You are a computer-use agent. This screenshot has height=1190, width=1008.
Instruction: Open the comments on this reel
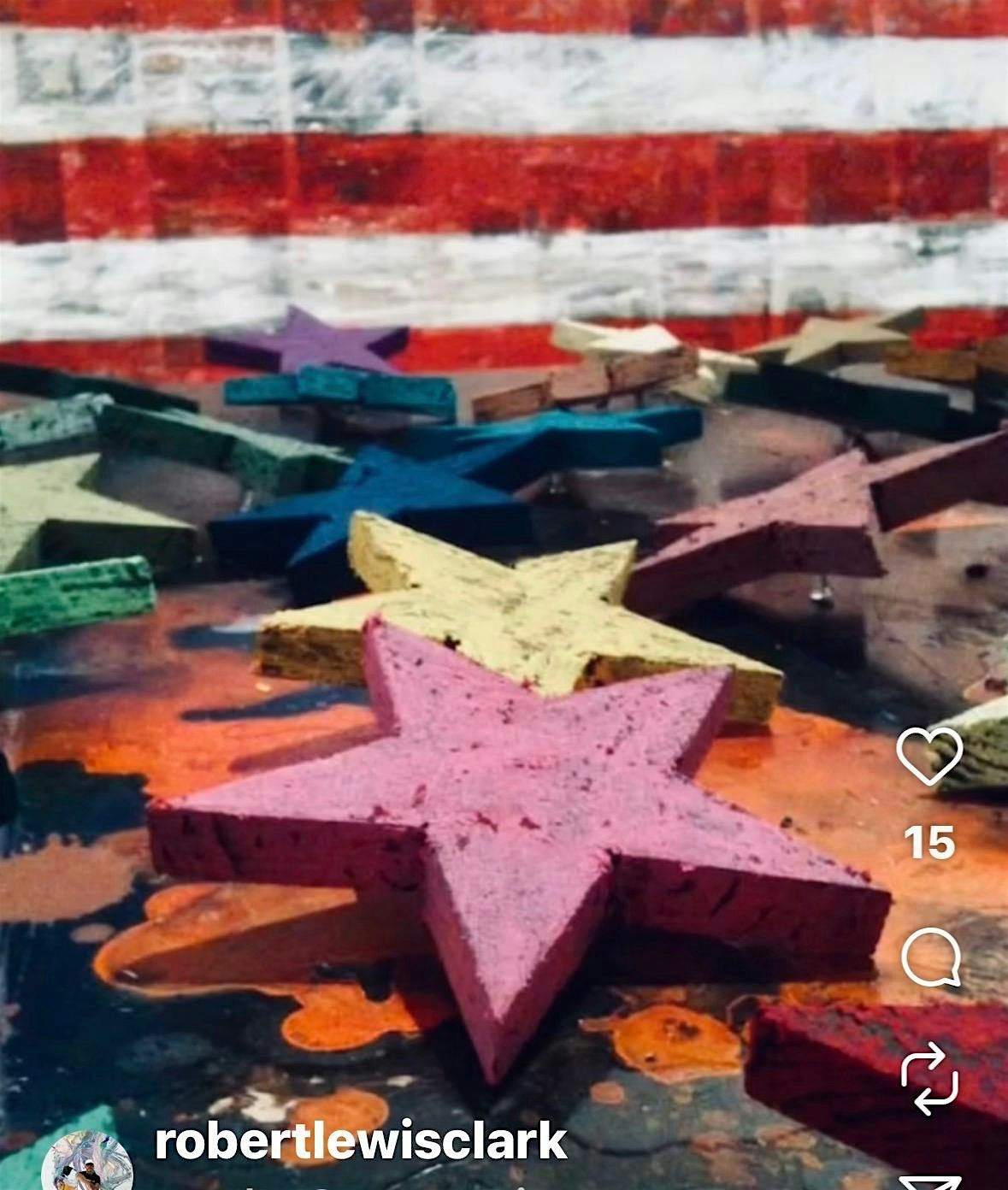930,957
